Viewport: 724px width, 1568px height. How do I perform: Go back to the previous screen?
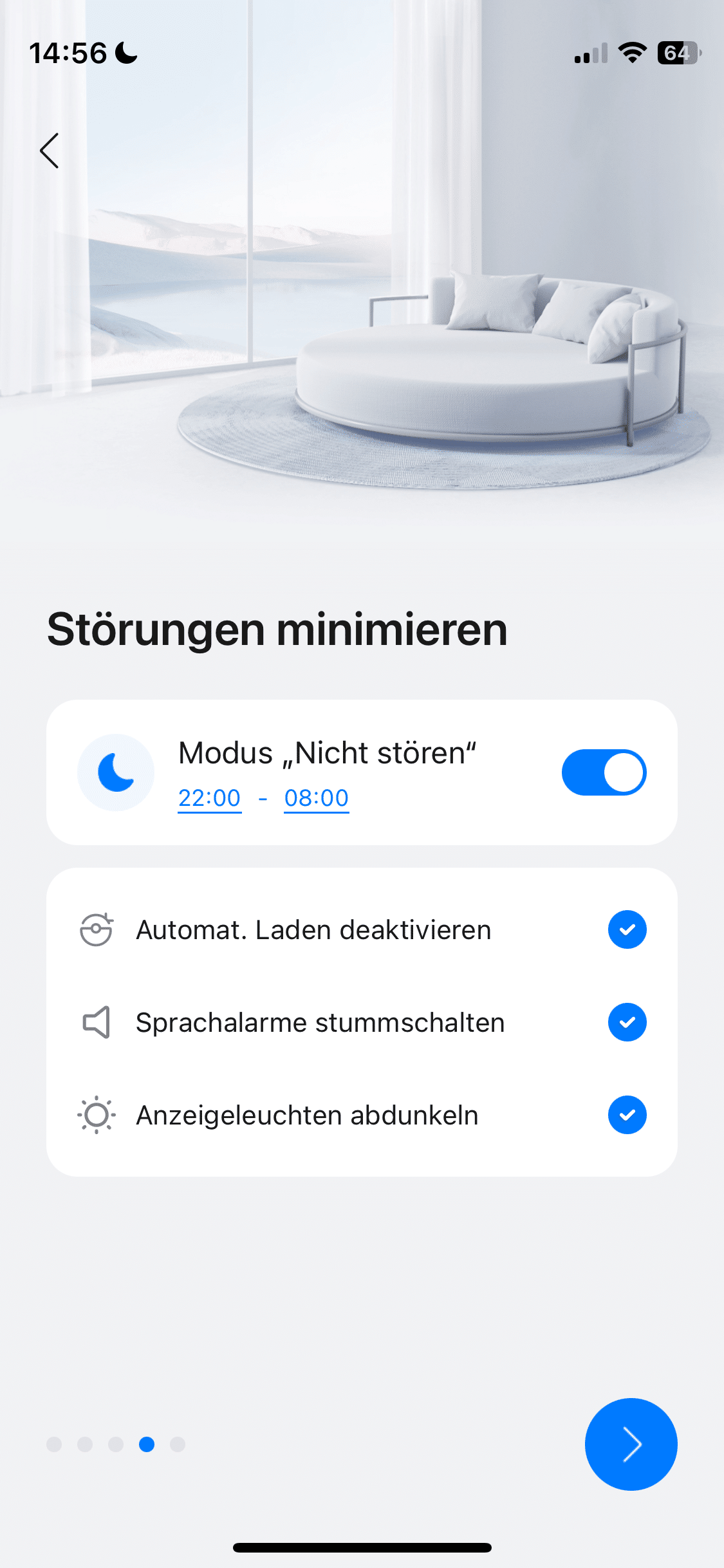[50, 151]
